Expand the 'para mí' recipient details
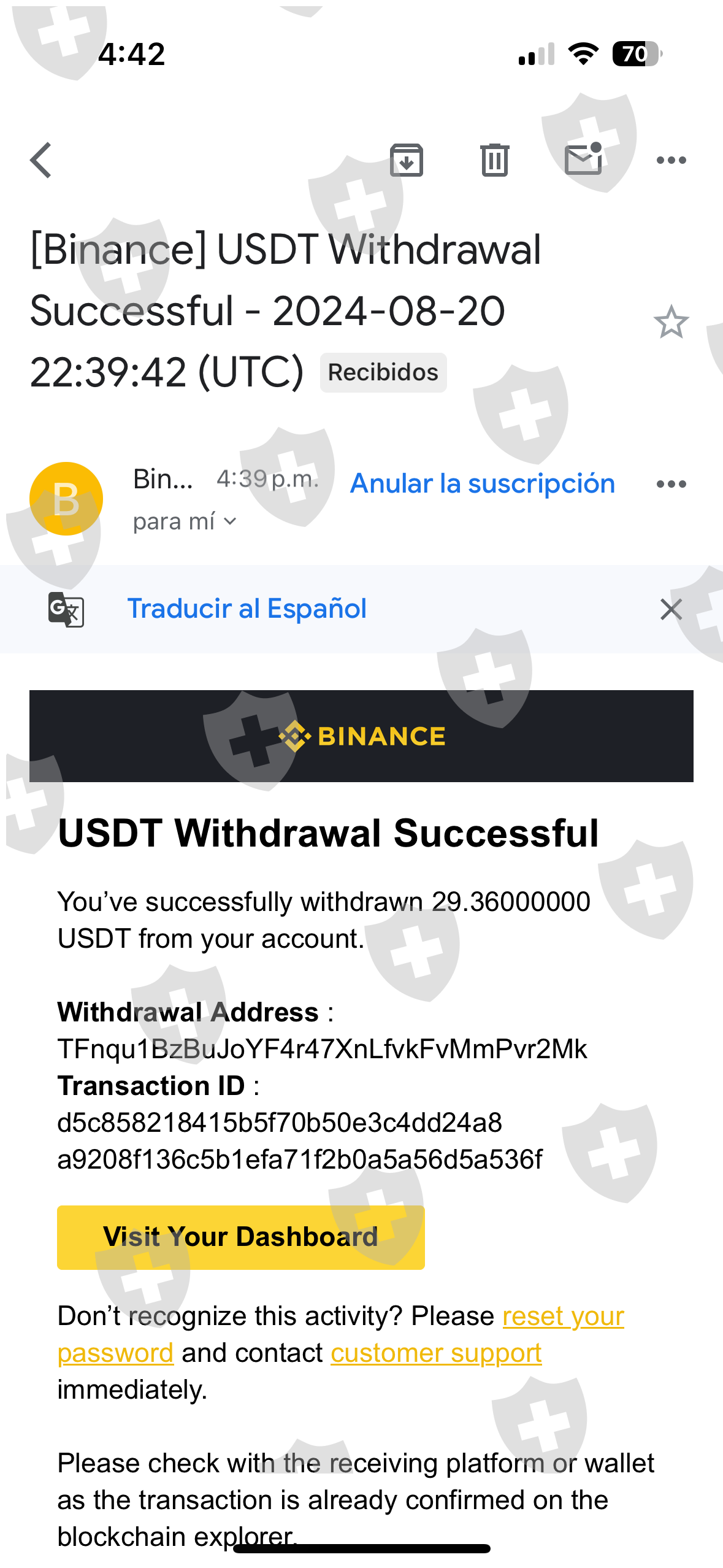Viewport: 723px width, 1568px height. point(185,521)
